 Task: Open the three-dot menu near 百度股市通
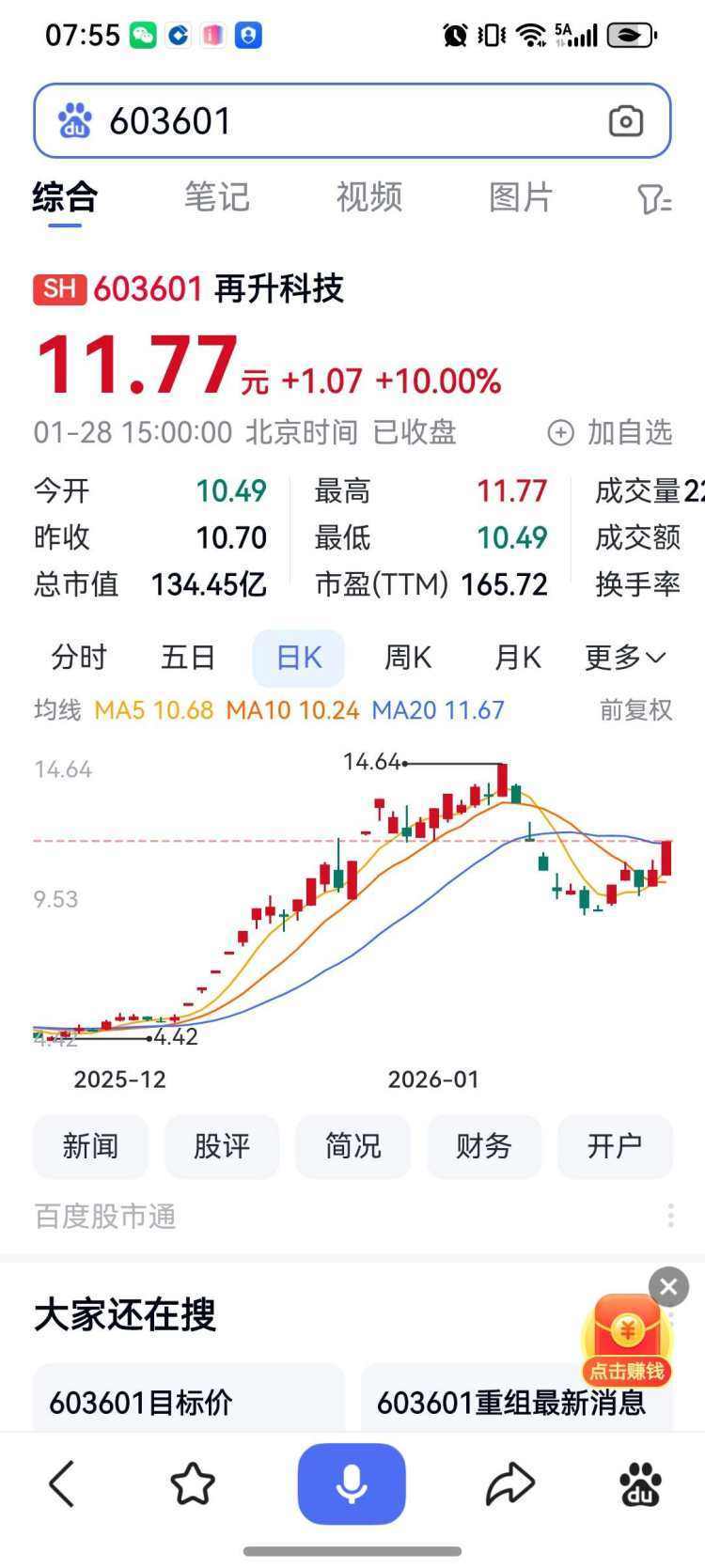(669, 1216)
